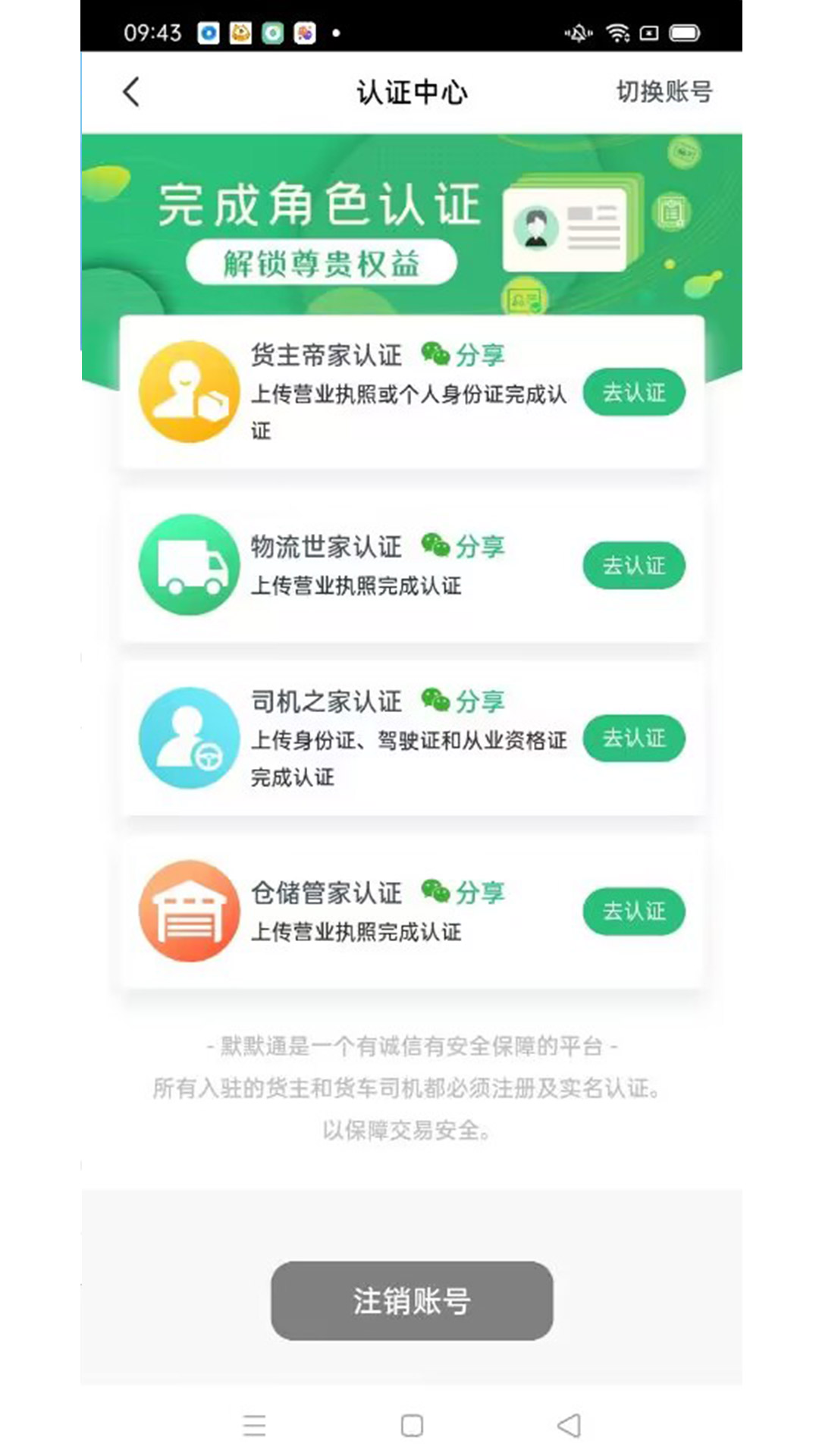This screenshot has height=1456, width=819.
Task: Share 司机之家认证 via WeChat
Action: click(x=463, y=701)
